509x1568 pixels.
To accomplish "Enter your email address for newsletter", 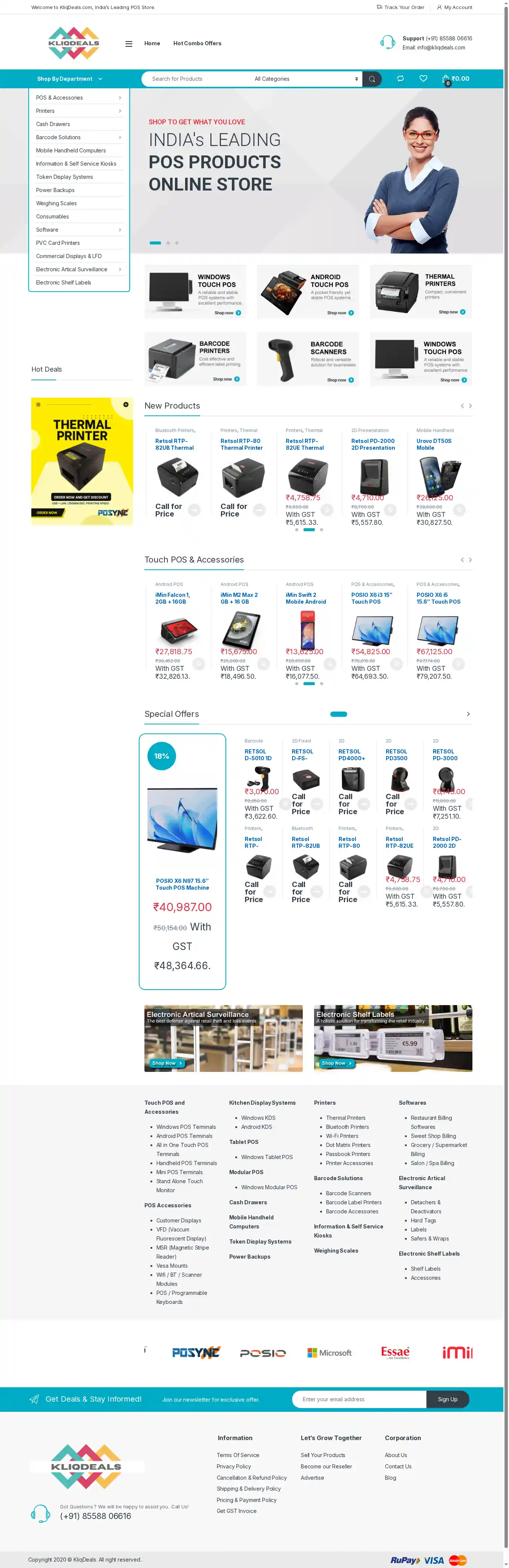I will (359, 1399).
